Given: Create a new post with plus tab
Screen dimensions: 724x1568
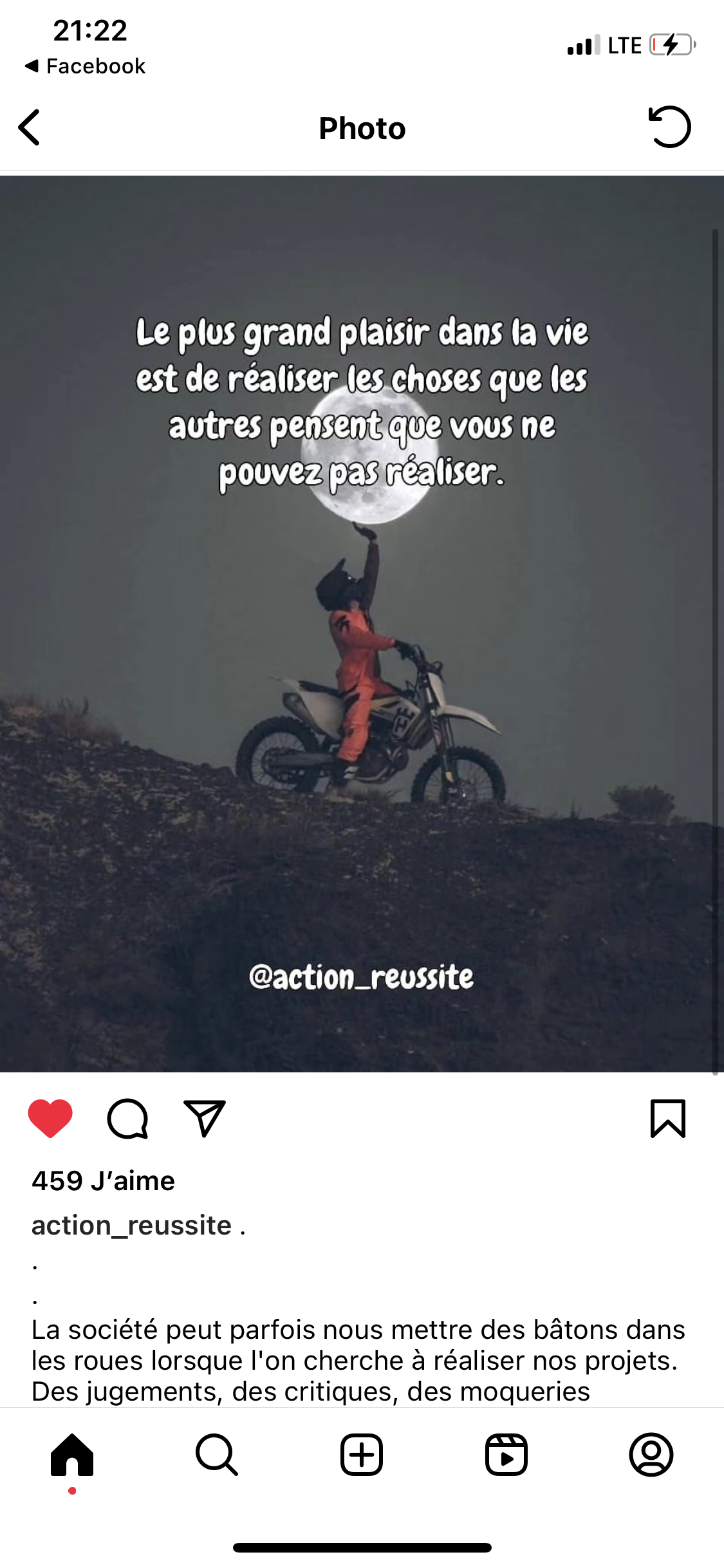Looking at the screenshot, I should click(x=362, y=1455).
